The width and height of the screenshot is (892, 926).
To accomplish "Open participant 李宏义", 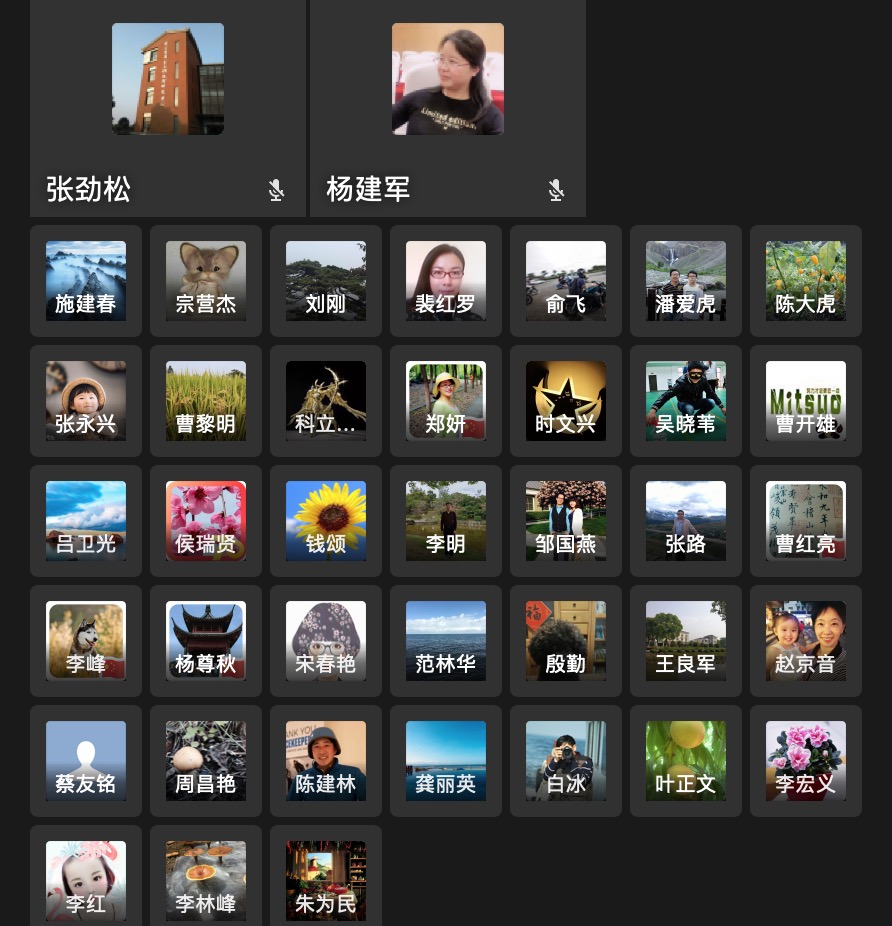I will coord(806,761).
